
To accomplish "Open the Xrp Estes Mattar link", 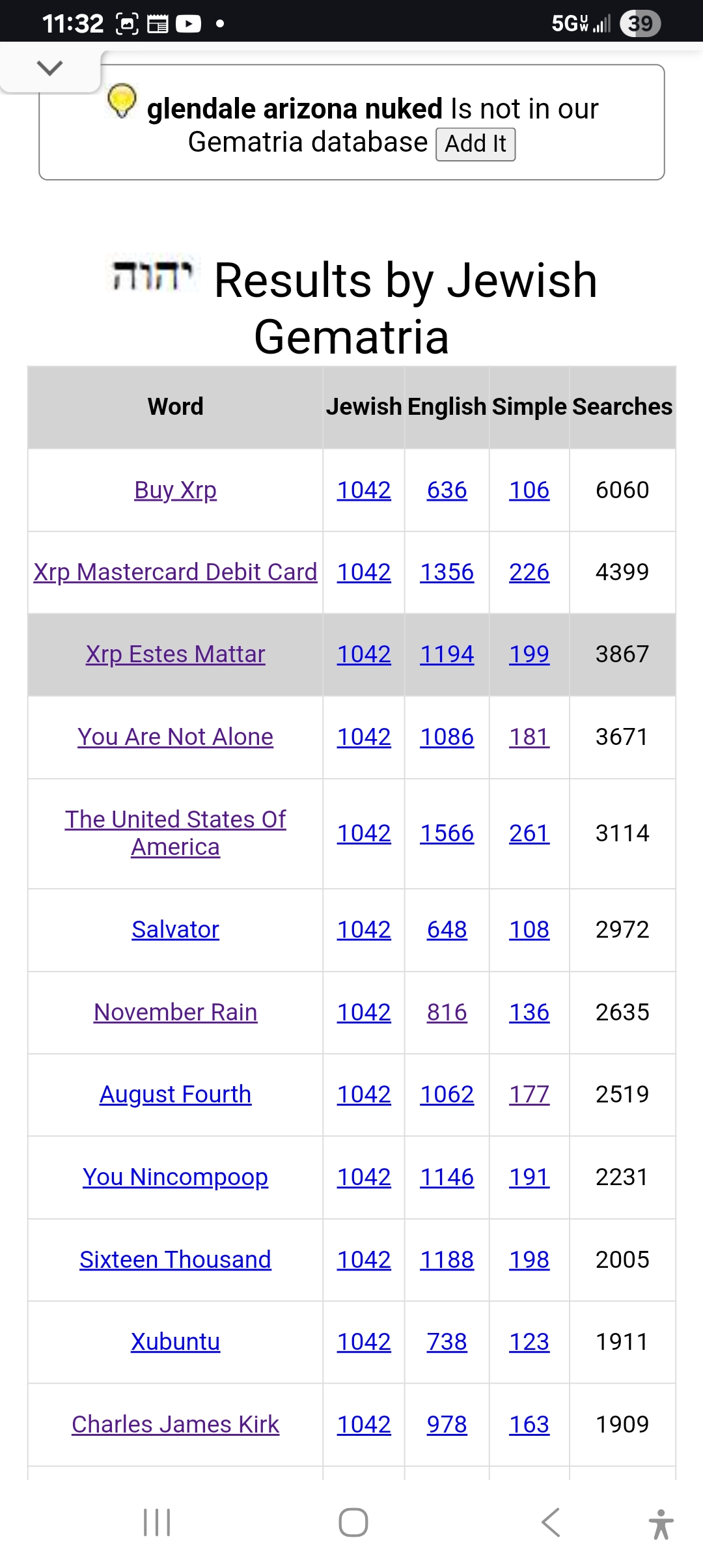I will pos(175,654).
